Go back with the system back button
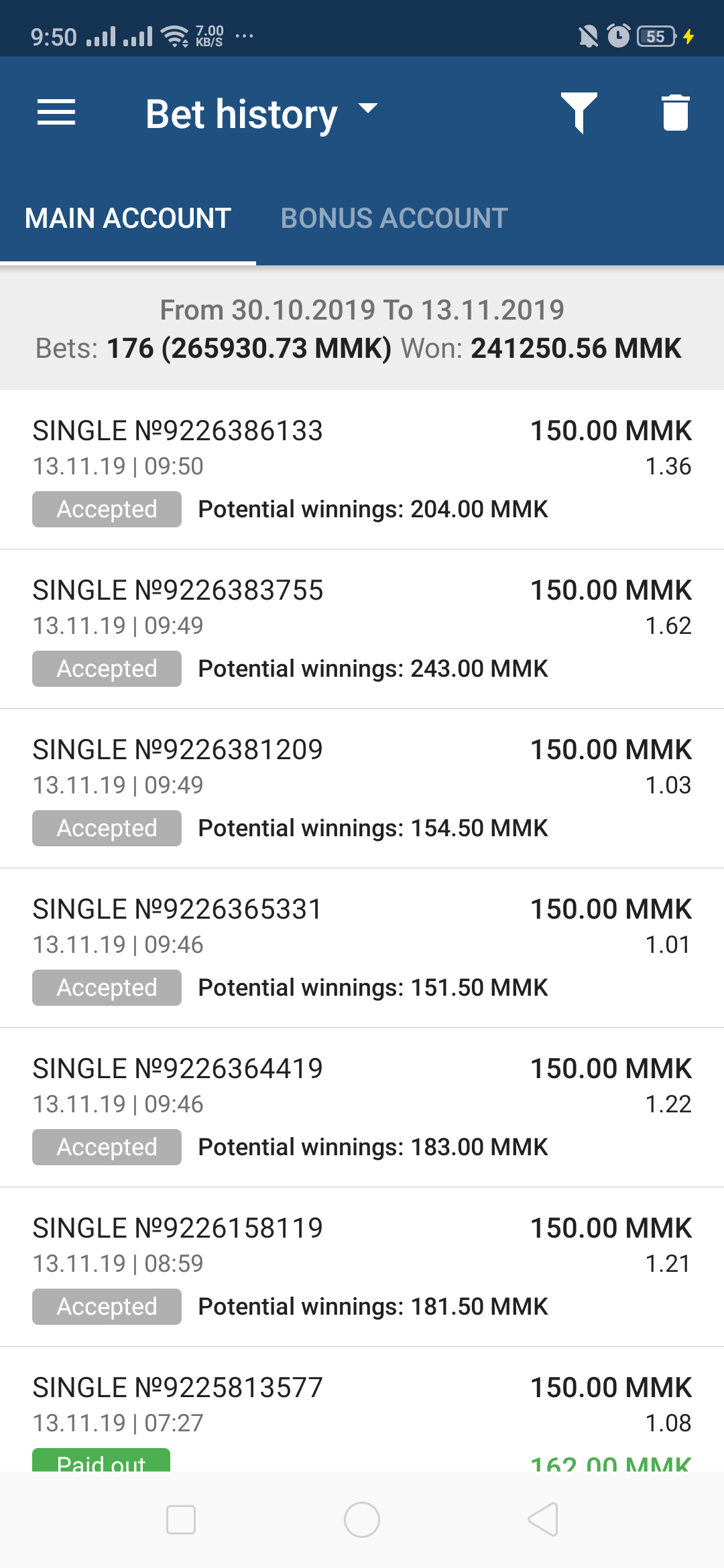724x1568 pixels. 543,1519
